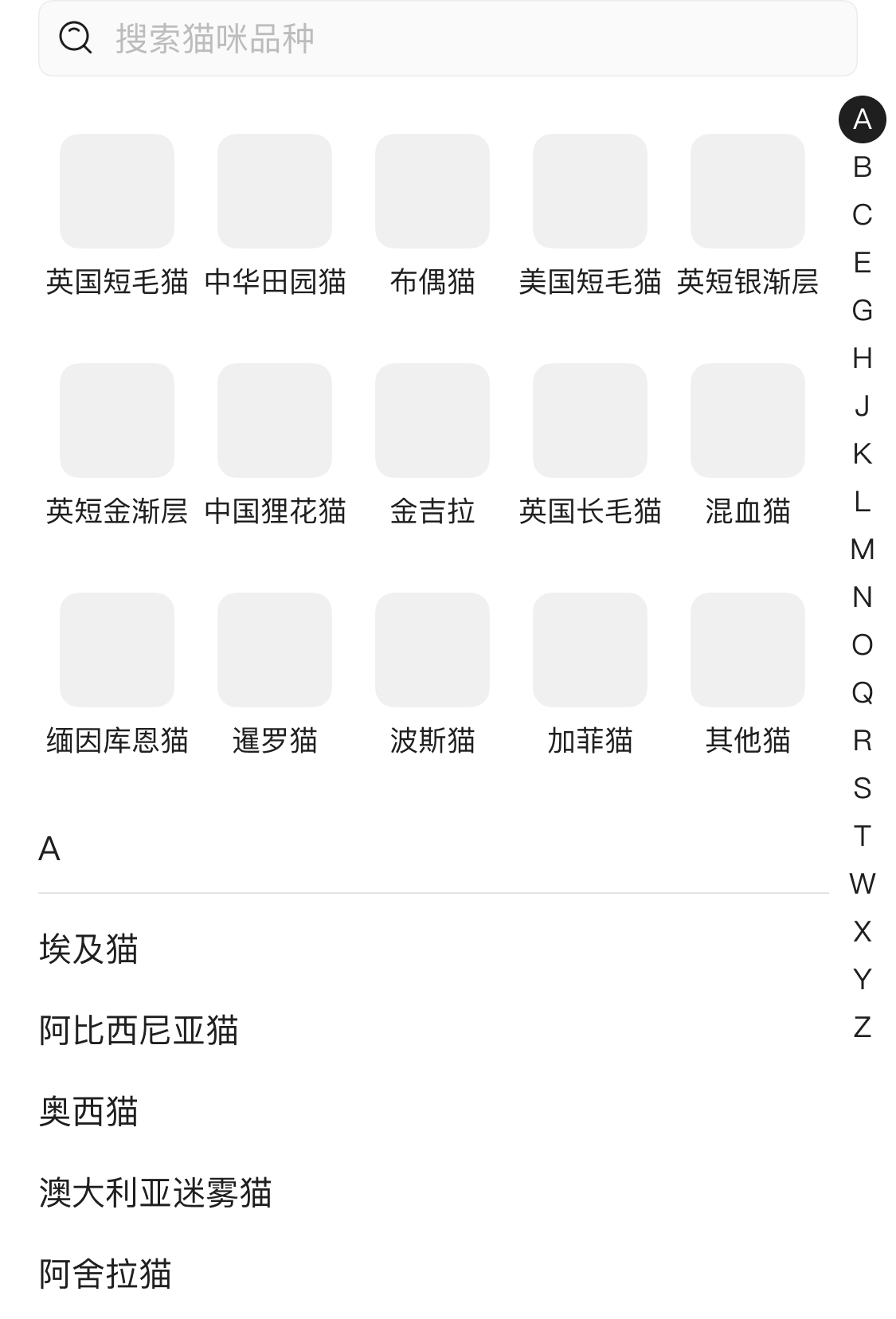This screenshot has height=1319, width=896.
Task: Jump to letter M in index
Action: pyautogui.click(x=863, y=550)
